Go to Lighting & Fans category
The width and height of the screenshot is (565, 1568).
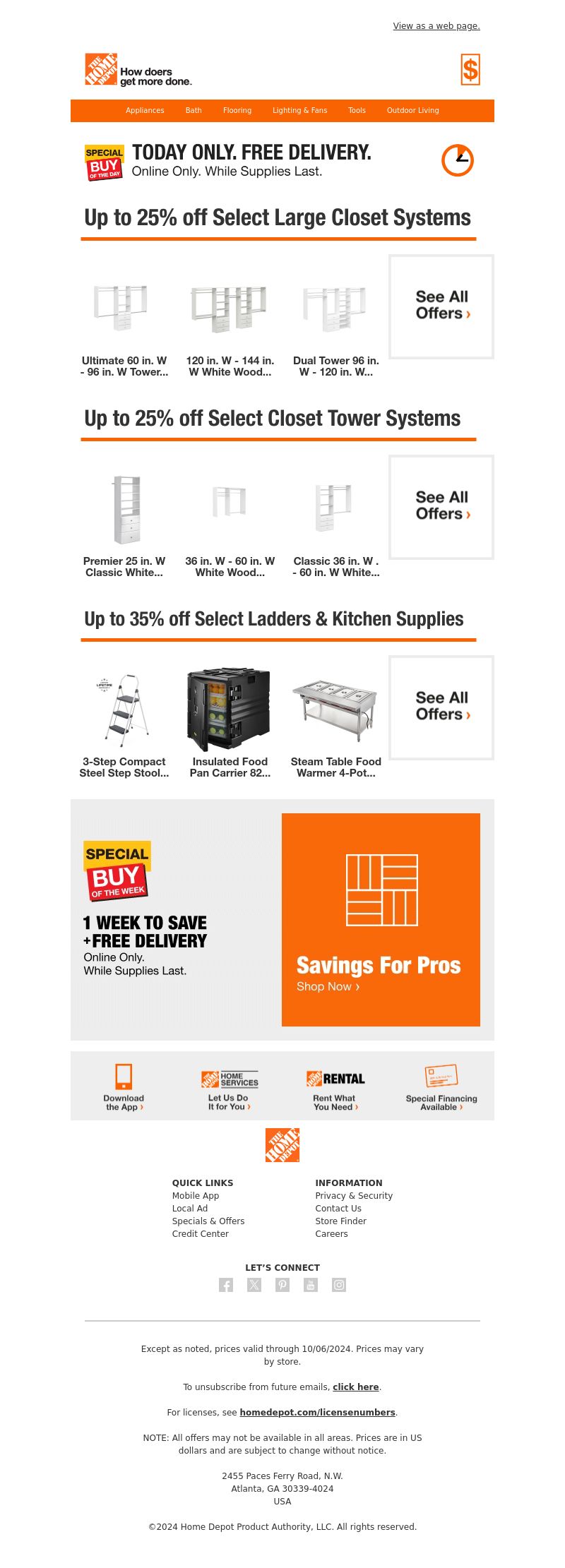(299, 110)
